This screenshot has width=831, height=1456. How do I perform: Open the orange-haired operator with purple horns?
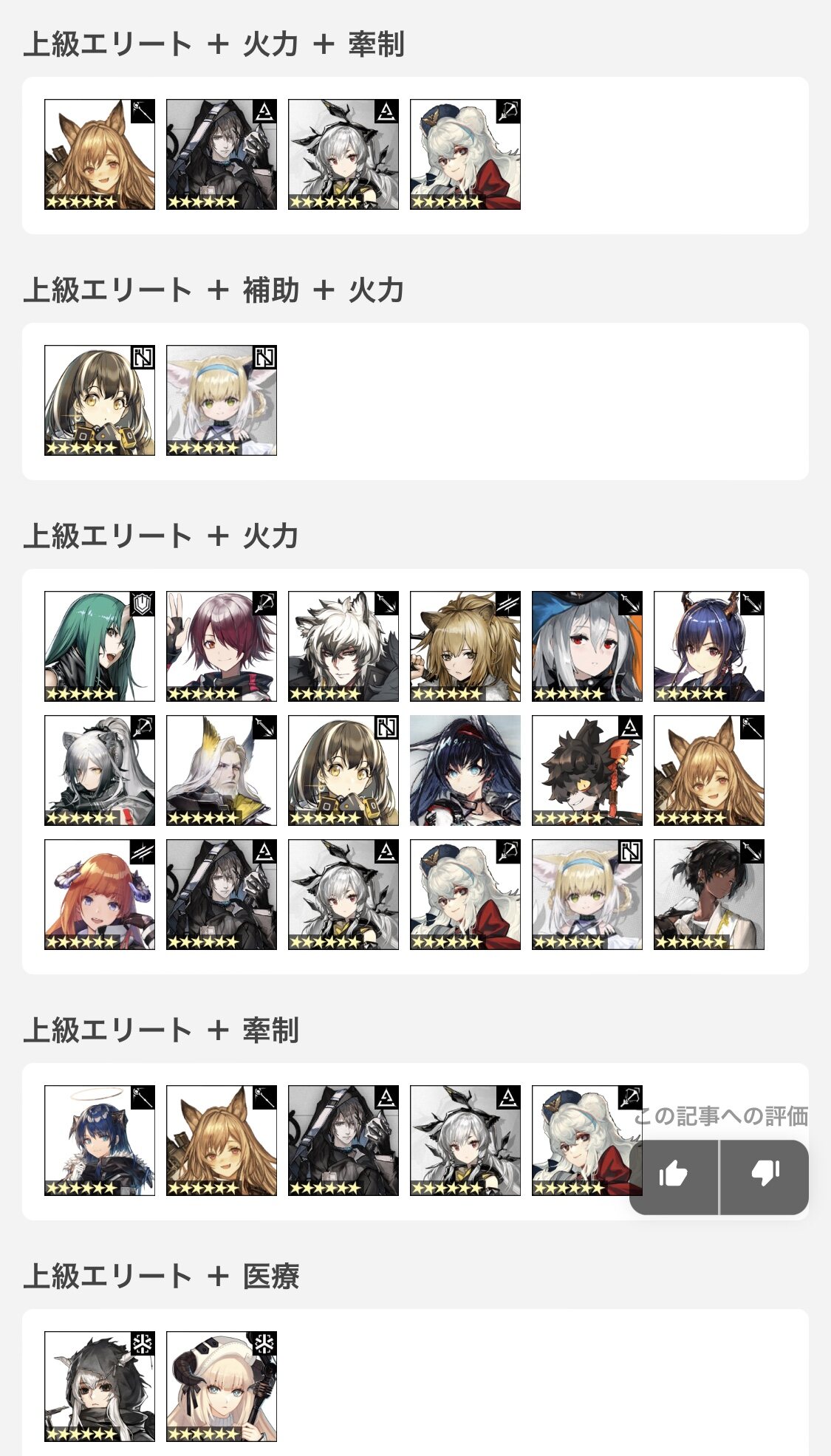pyautogui.click(x=100, y=895)
